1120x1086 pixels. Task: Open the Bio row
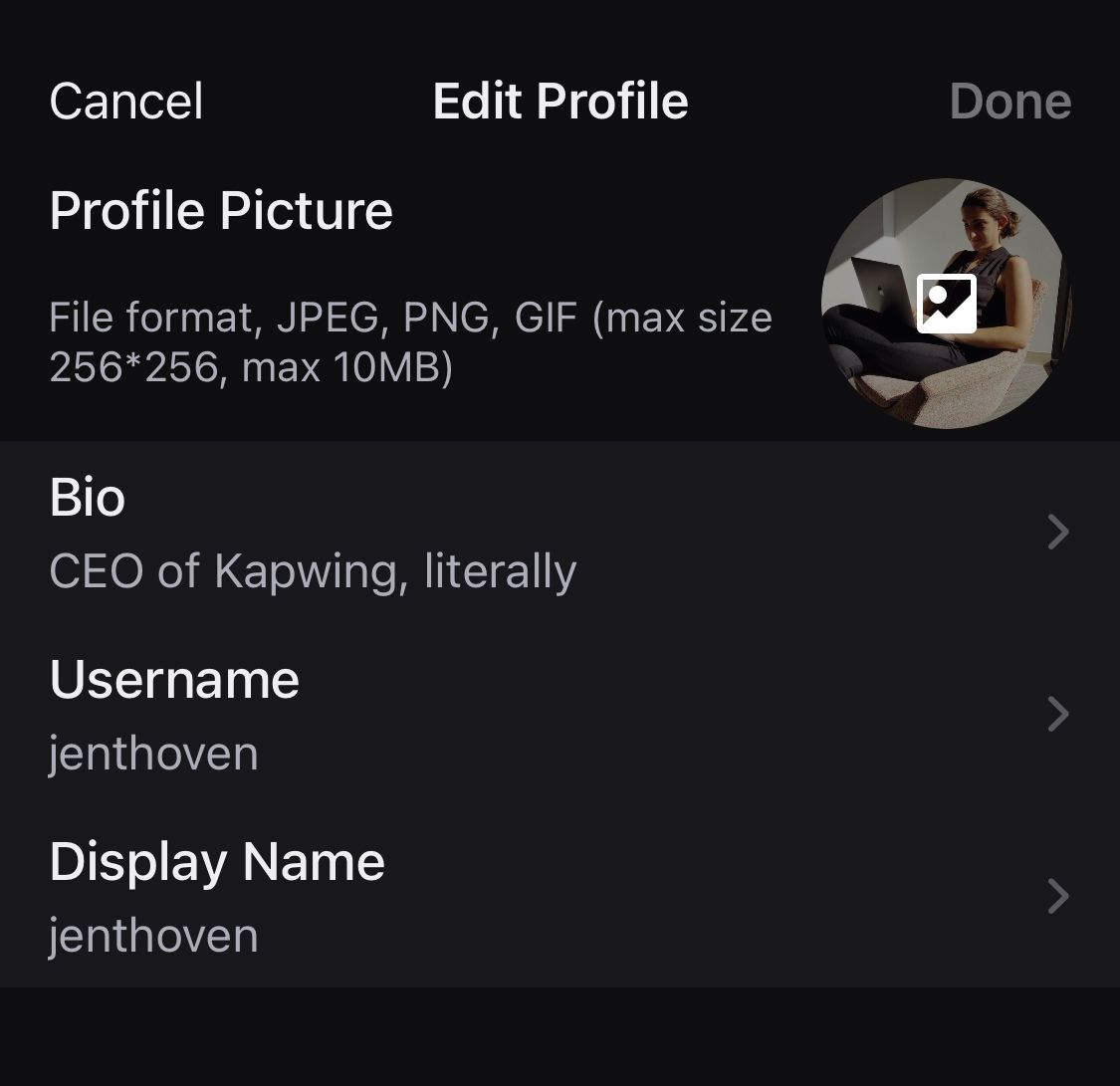pyautogui.click(x=560, y=533)
